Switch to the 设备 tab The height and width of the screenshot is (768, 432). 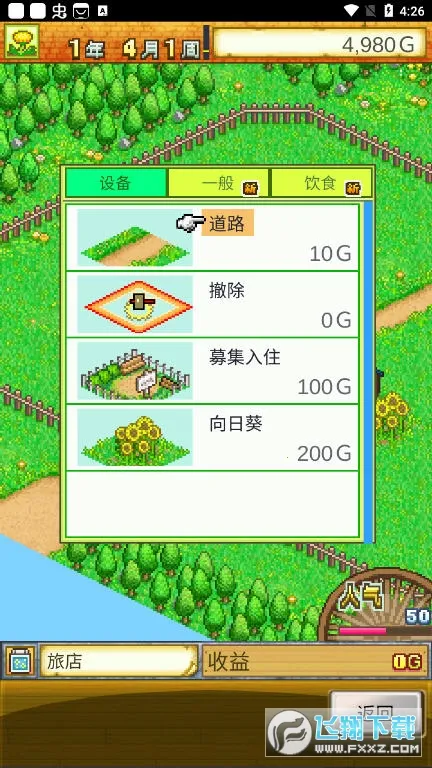click(x=116, y=183)
